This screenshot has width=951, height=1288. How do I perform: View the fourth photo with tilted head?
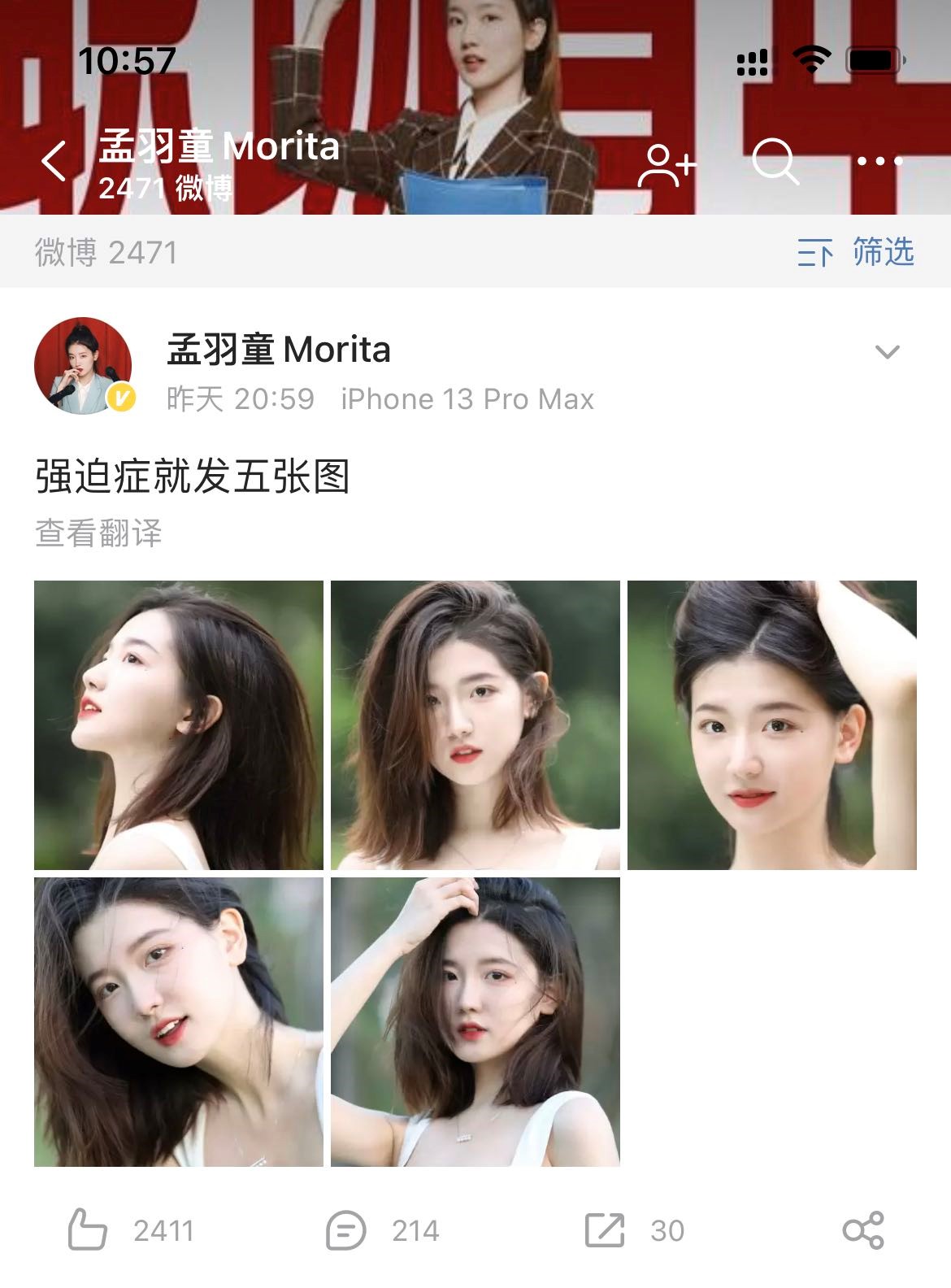[179, 1021]
